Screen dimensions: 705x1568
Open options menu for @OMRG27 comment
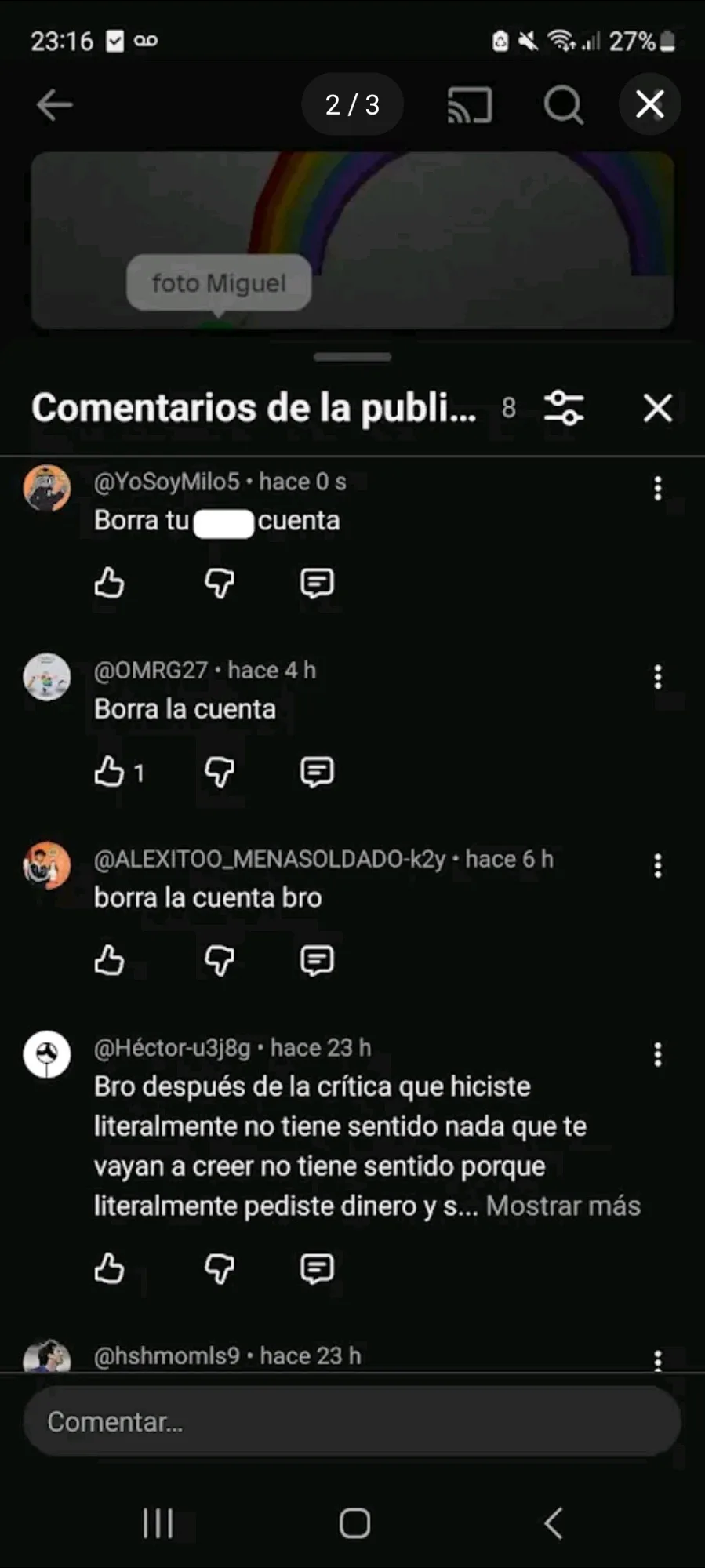pos(657,677)
